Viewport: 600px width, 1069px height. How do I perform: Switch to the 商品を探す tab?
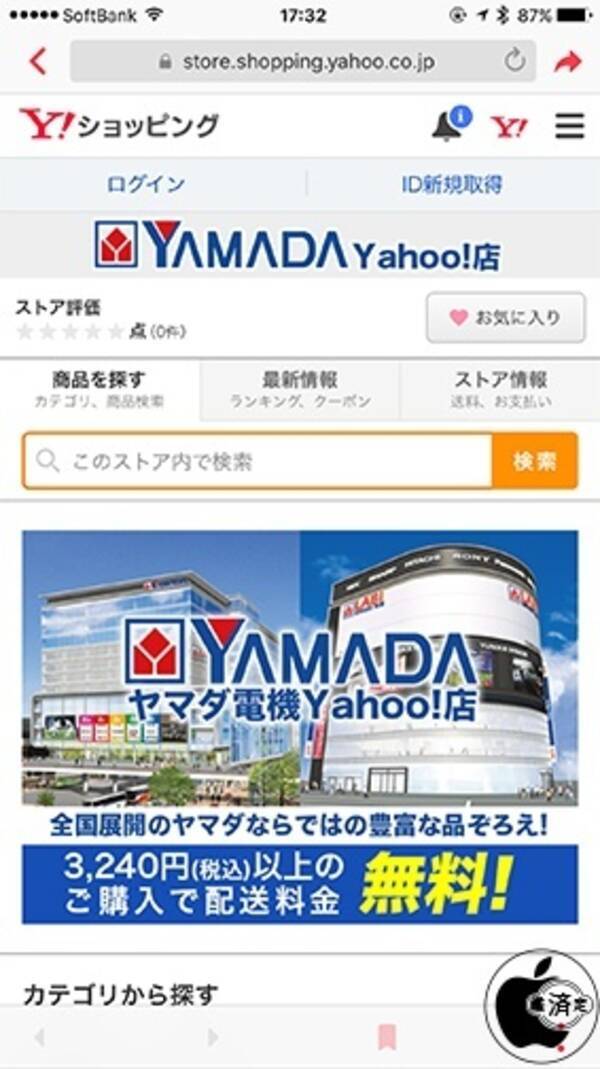pos(99,389)
